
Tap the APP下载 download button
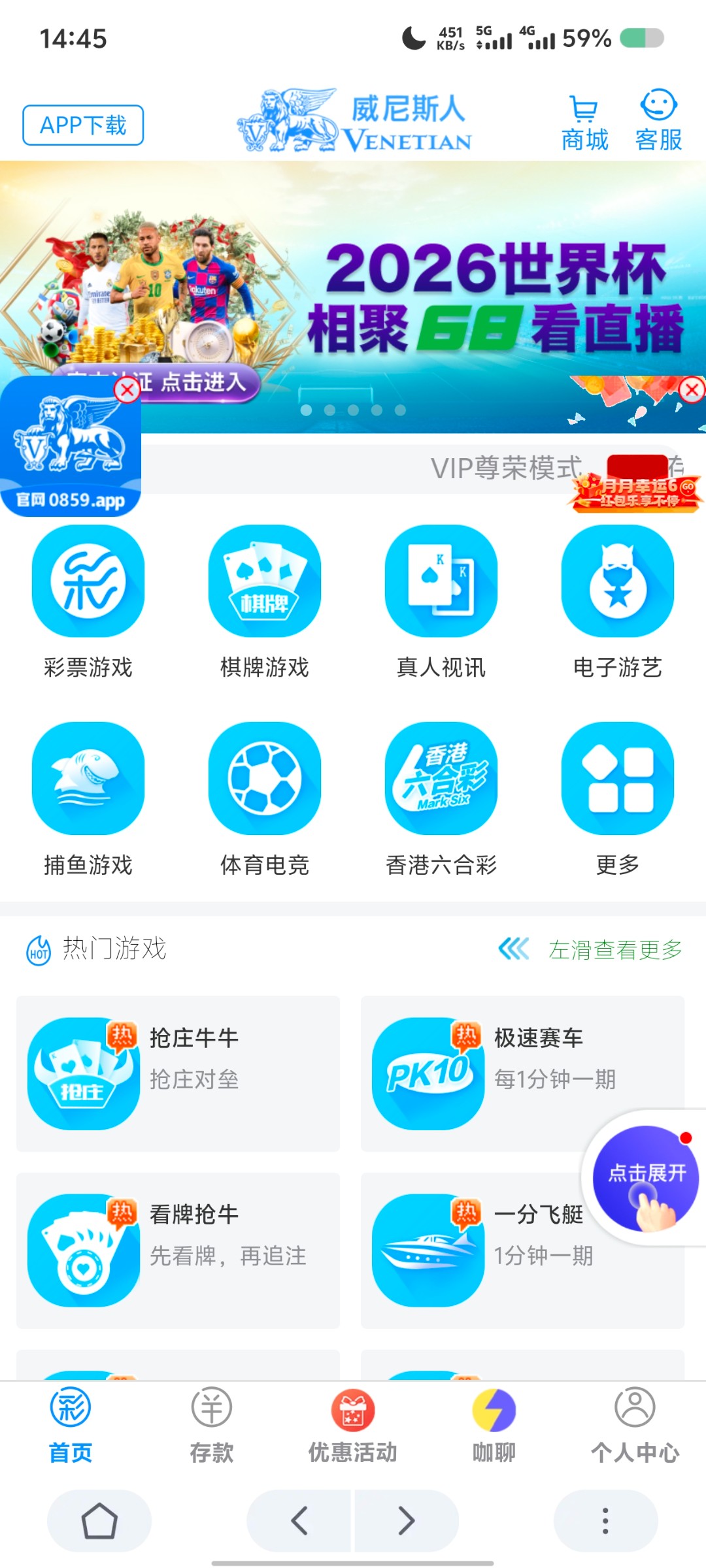coord(83,125)
